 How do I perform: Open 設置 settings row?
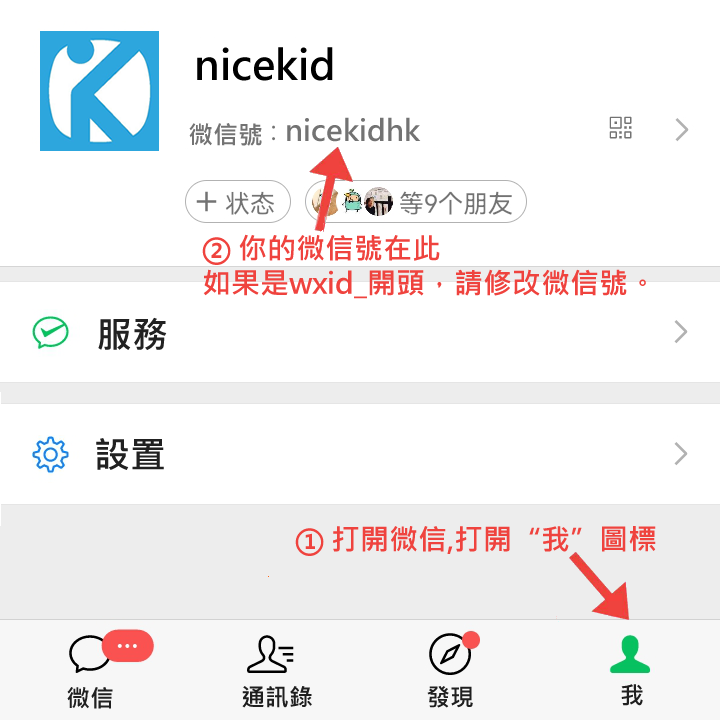pyautogui.click(x=360, y=455)
